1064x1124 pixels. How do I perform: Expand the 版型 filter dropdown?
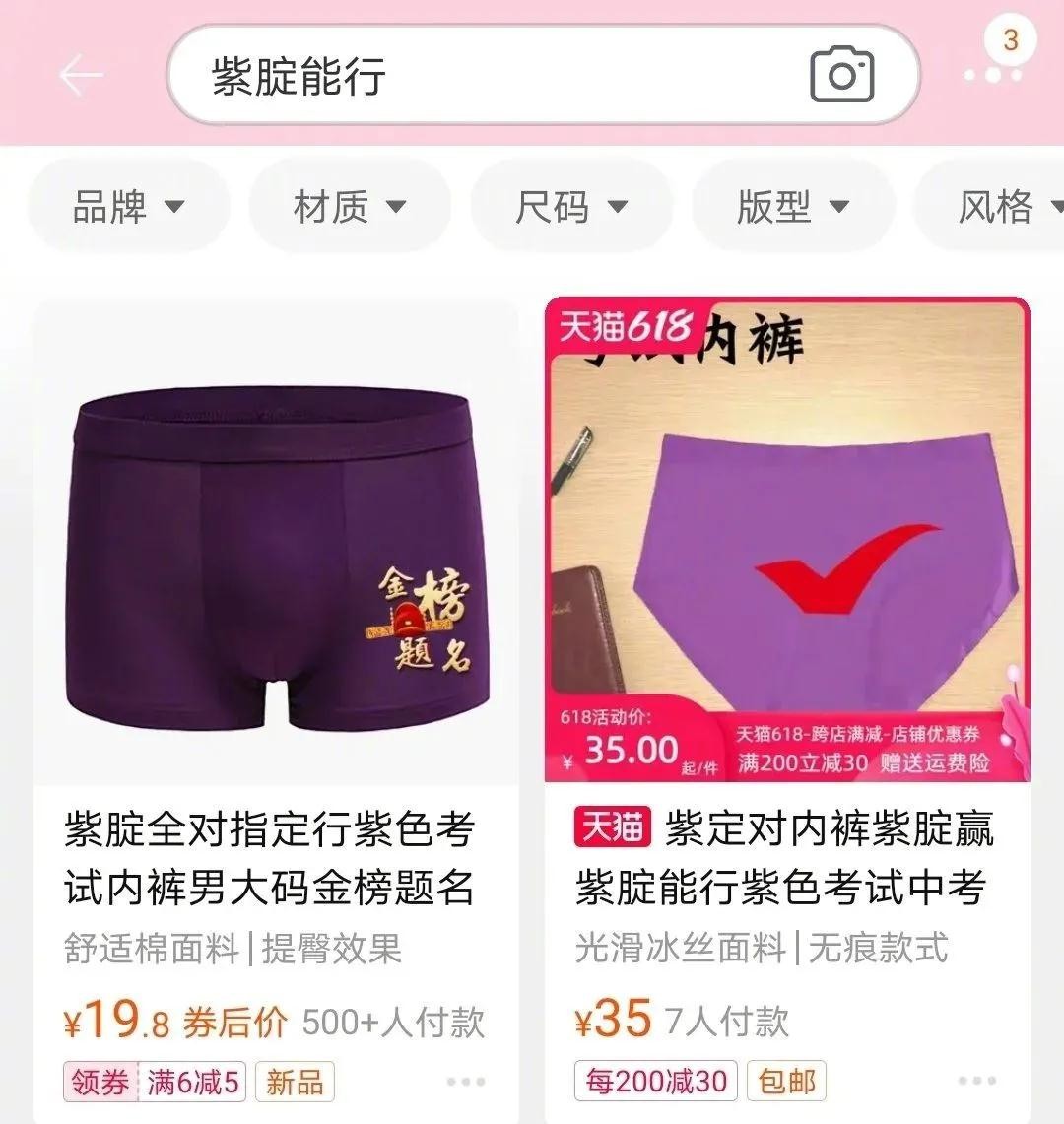pyautogui.click(x=793, y=207)
